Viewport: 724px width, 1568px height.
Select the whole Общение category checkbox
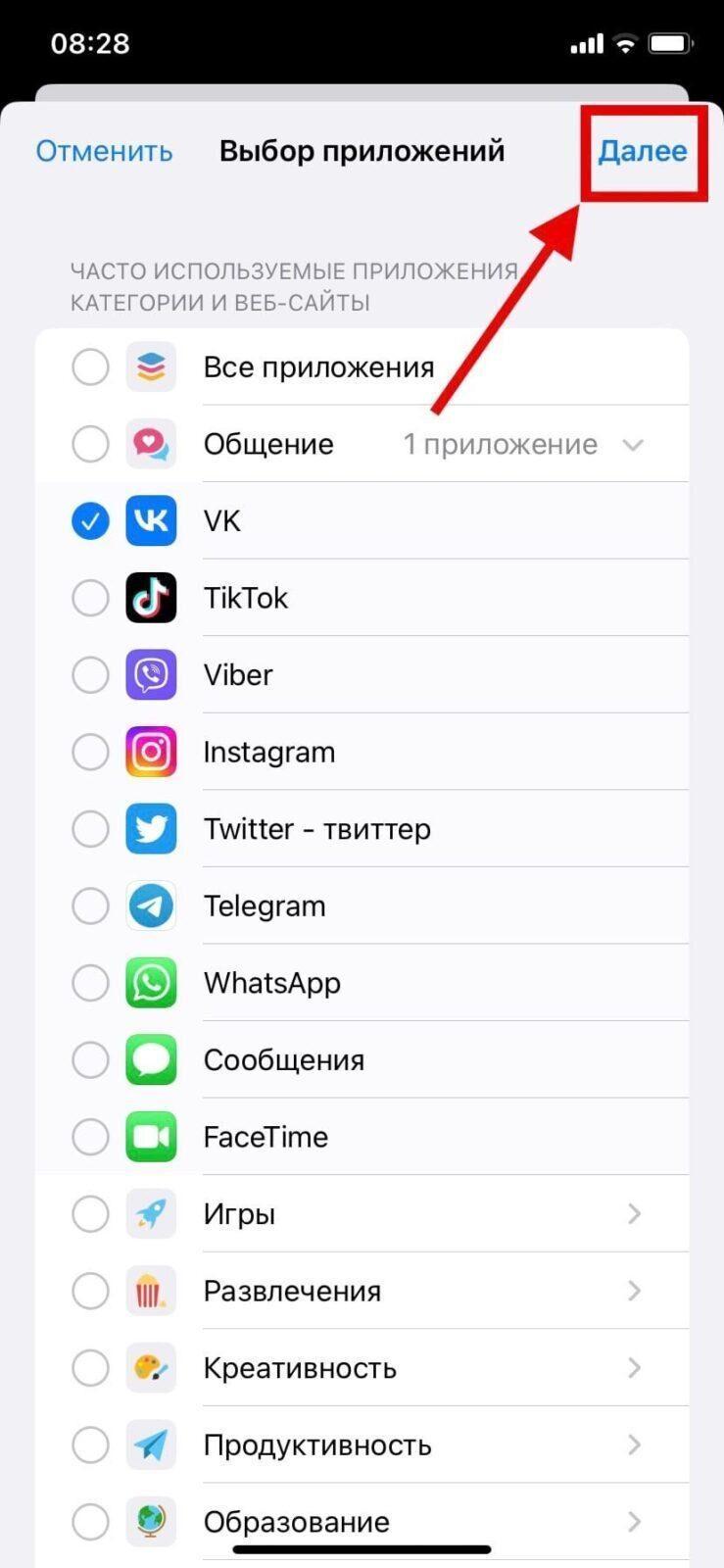[90, 445]
